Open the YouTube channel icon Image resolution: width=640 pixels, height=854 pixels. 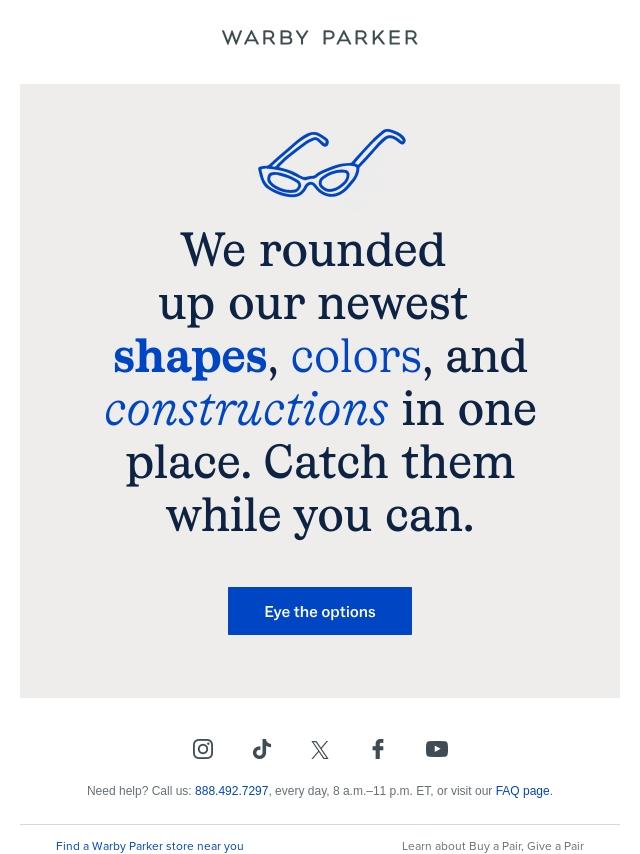pos(437,749)
